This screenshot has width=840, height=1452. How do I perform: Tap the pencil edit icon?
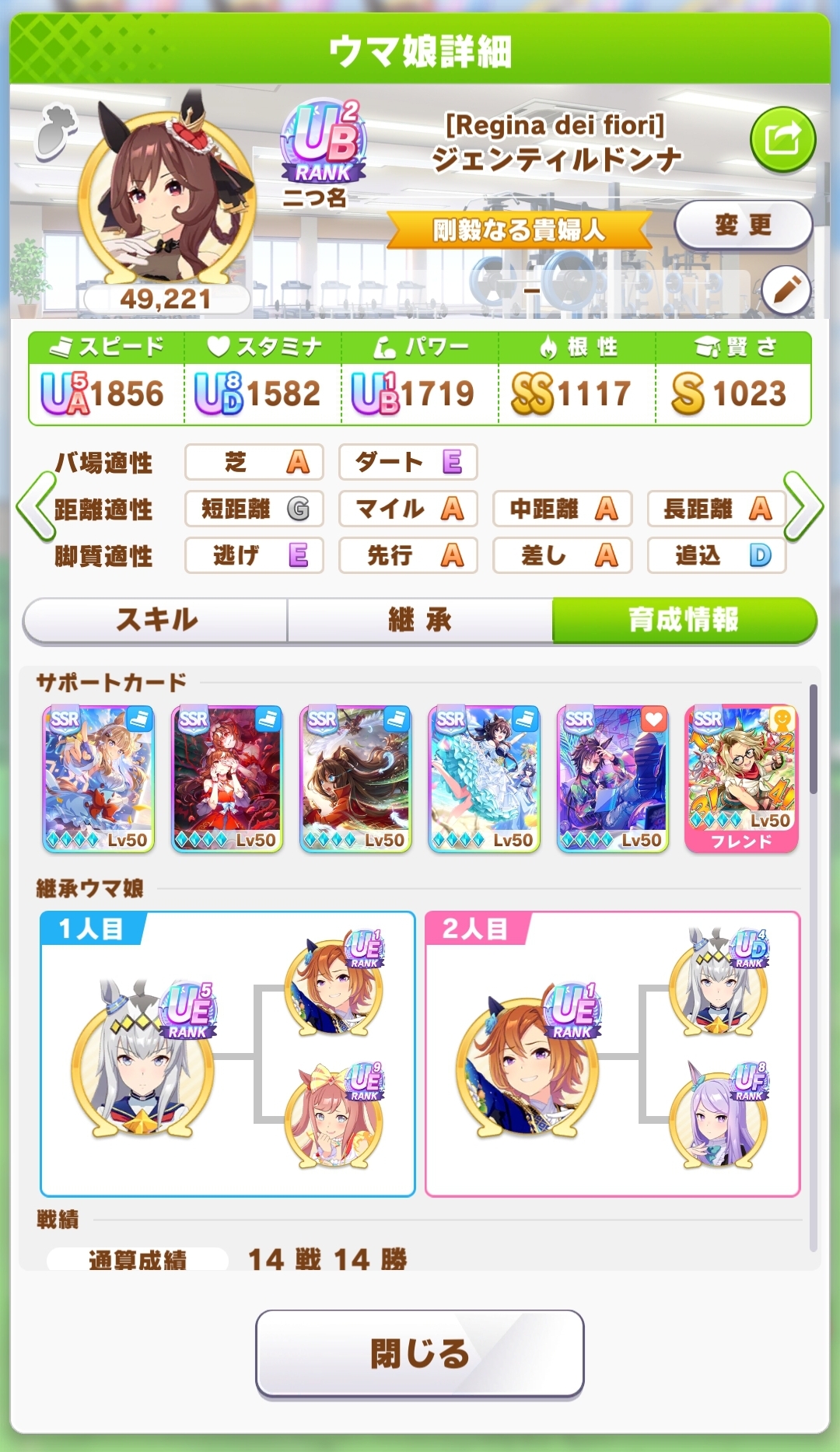point(786,290)
